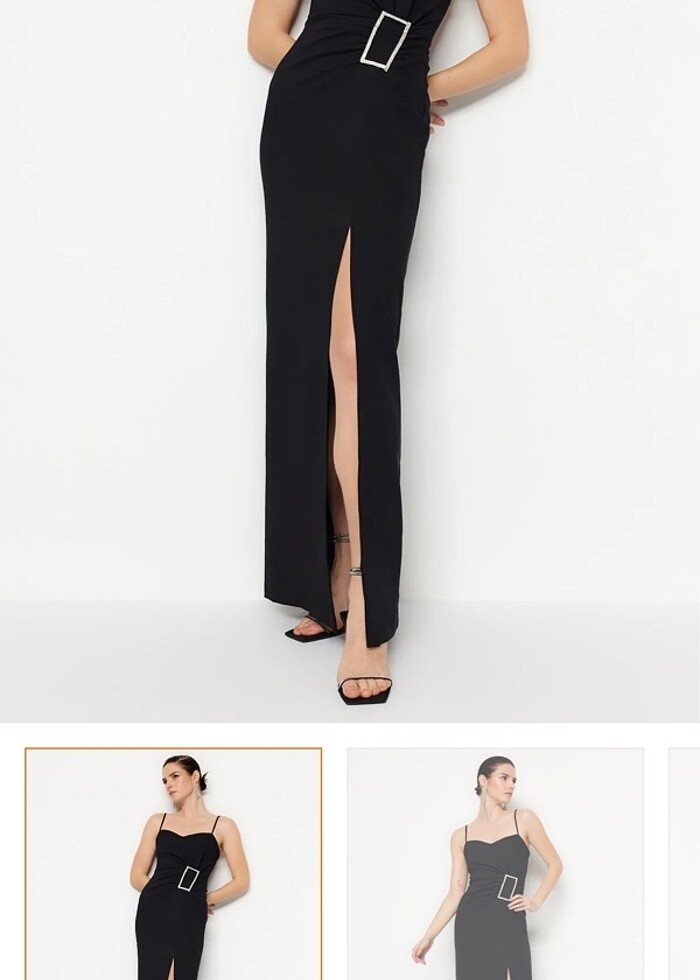Viewport: 700px width, 980px height.
Task: View the second thumbnail with hand on hip
Action: [x=495, y=864]
